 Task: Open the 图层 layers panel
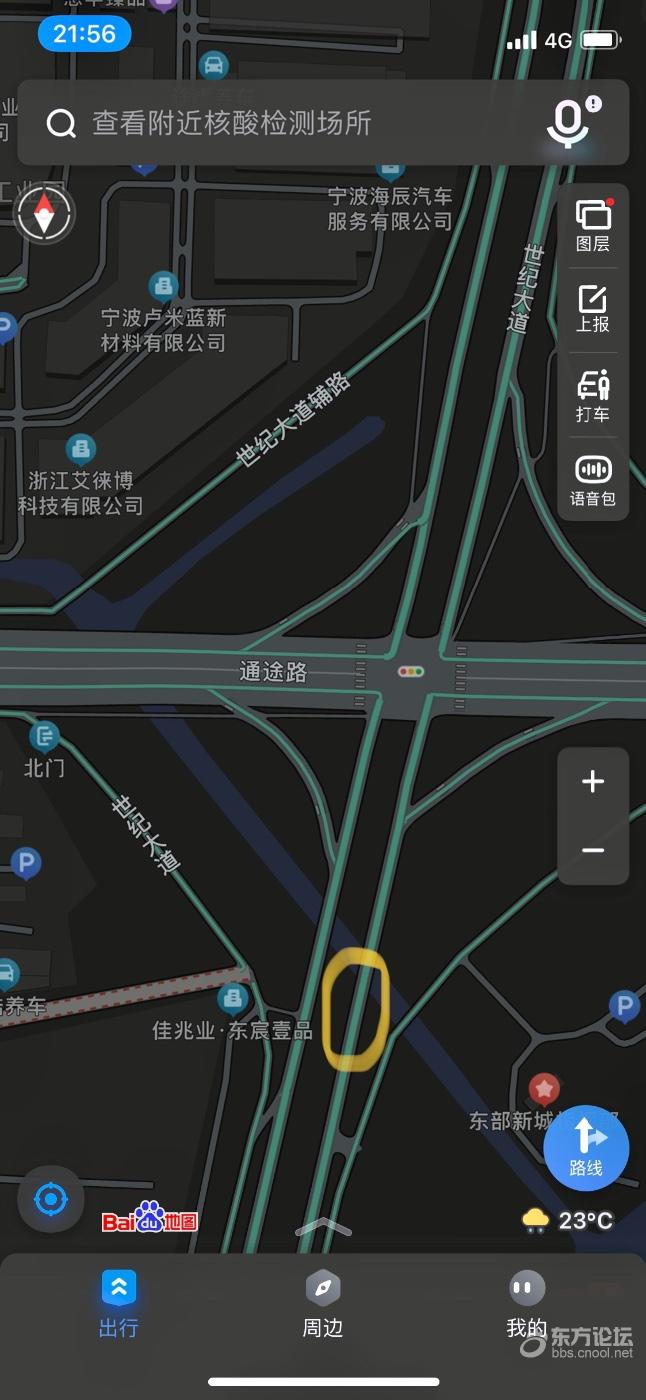(x=593, y=225)
